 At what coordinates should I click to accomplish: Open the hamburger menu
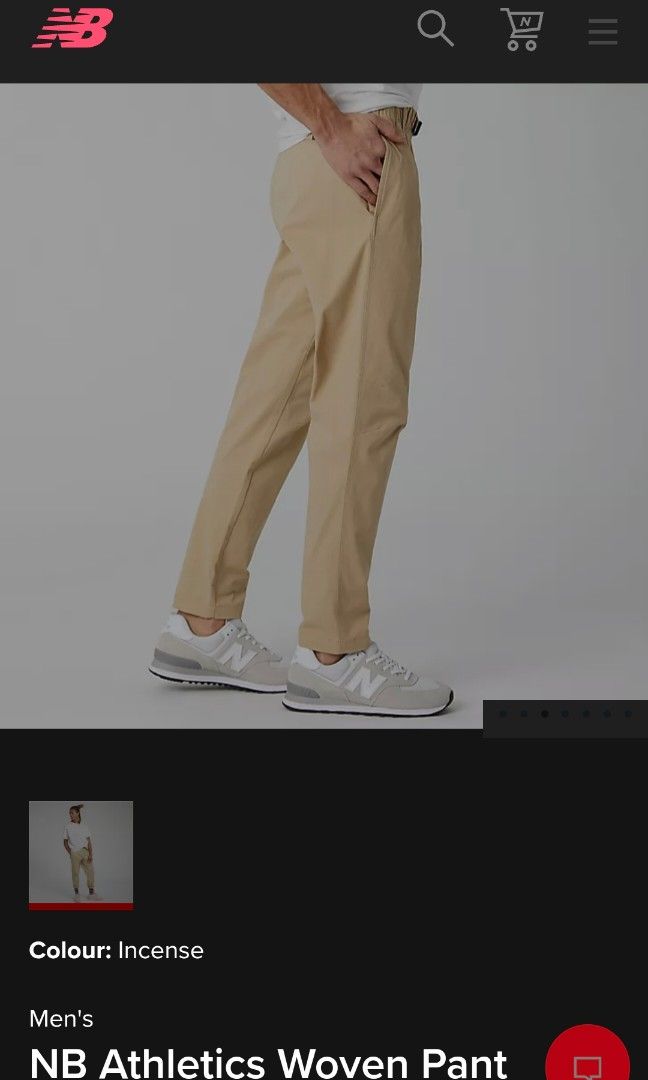603,31
